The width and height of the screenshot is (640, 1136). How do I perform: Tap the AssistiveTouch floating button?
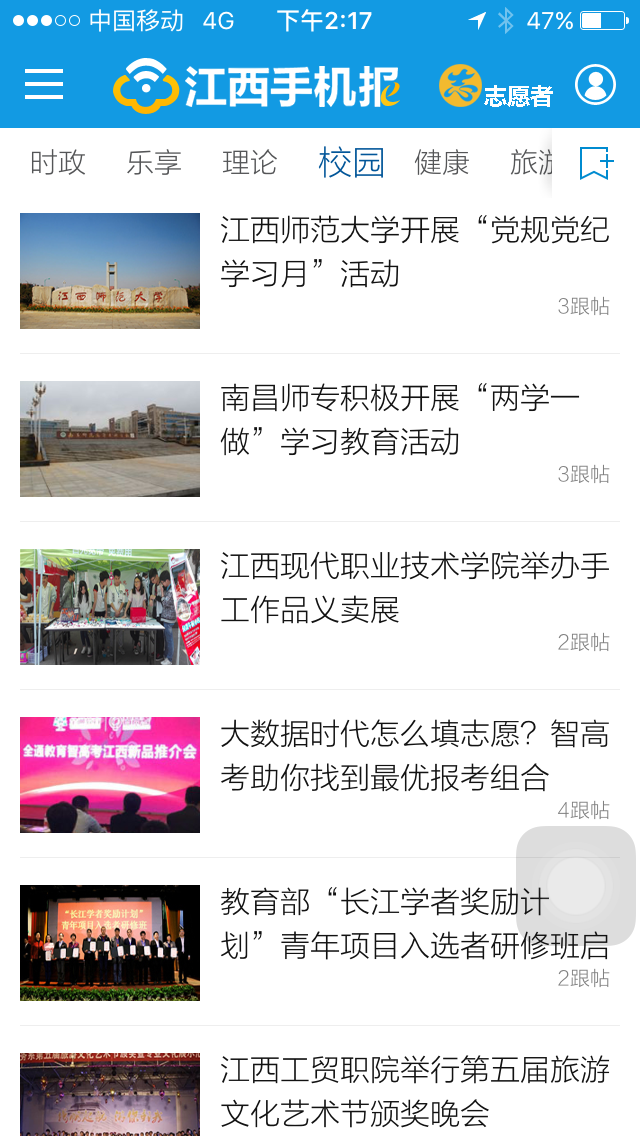(576, 885)
